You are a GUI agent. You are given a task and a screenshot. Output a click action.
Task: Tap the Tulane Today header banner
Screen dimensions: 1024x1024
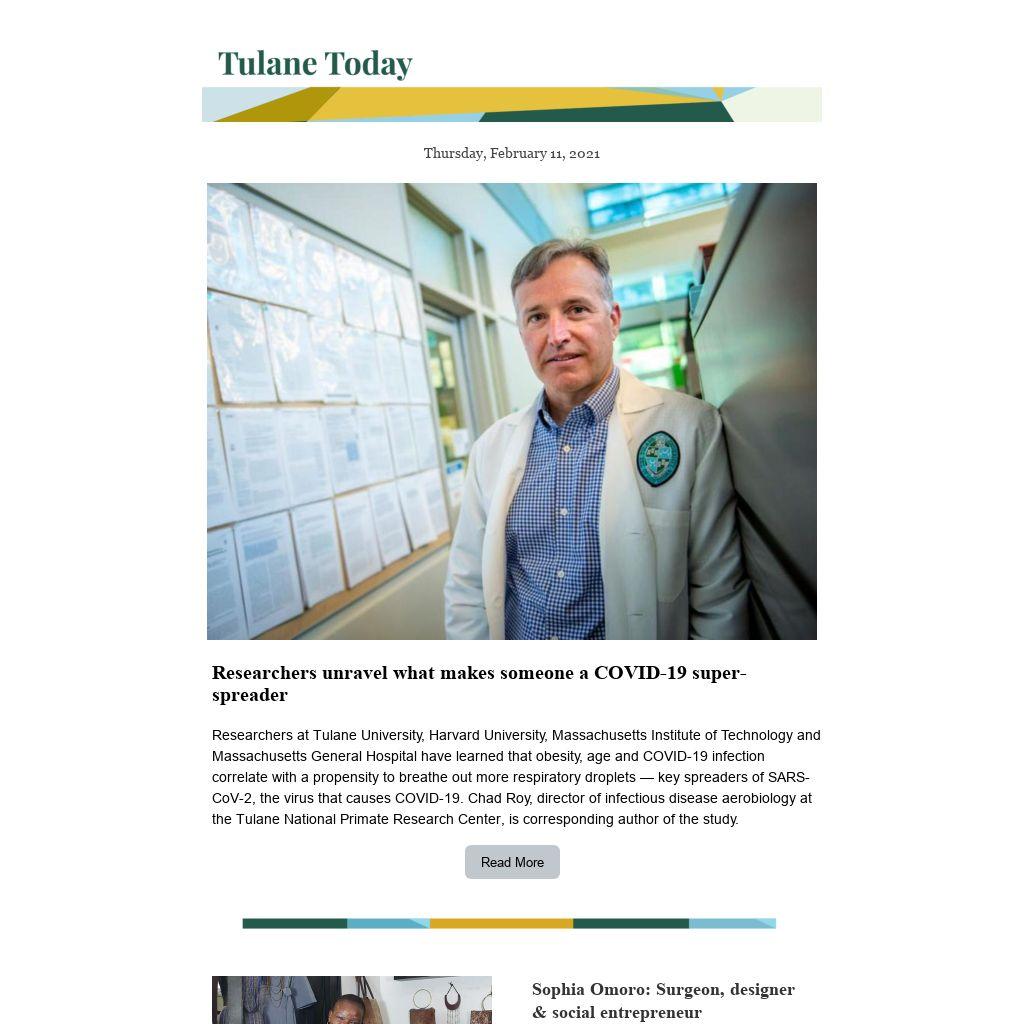tap(512, 84)
